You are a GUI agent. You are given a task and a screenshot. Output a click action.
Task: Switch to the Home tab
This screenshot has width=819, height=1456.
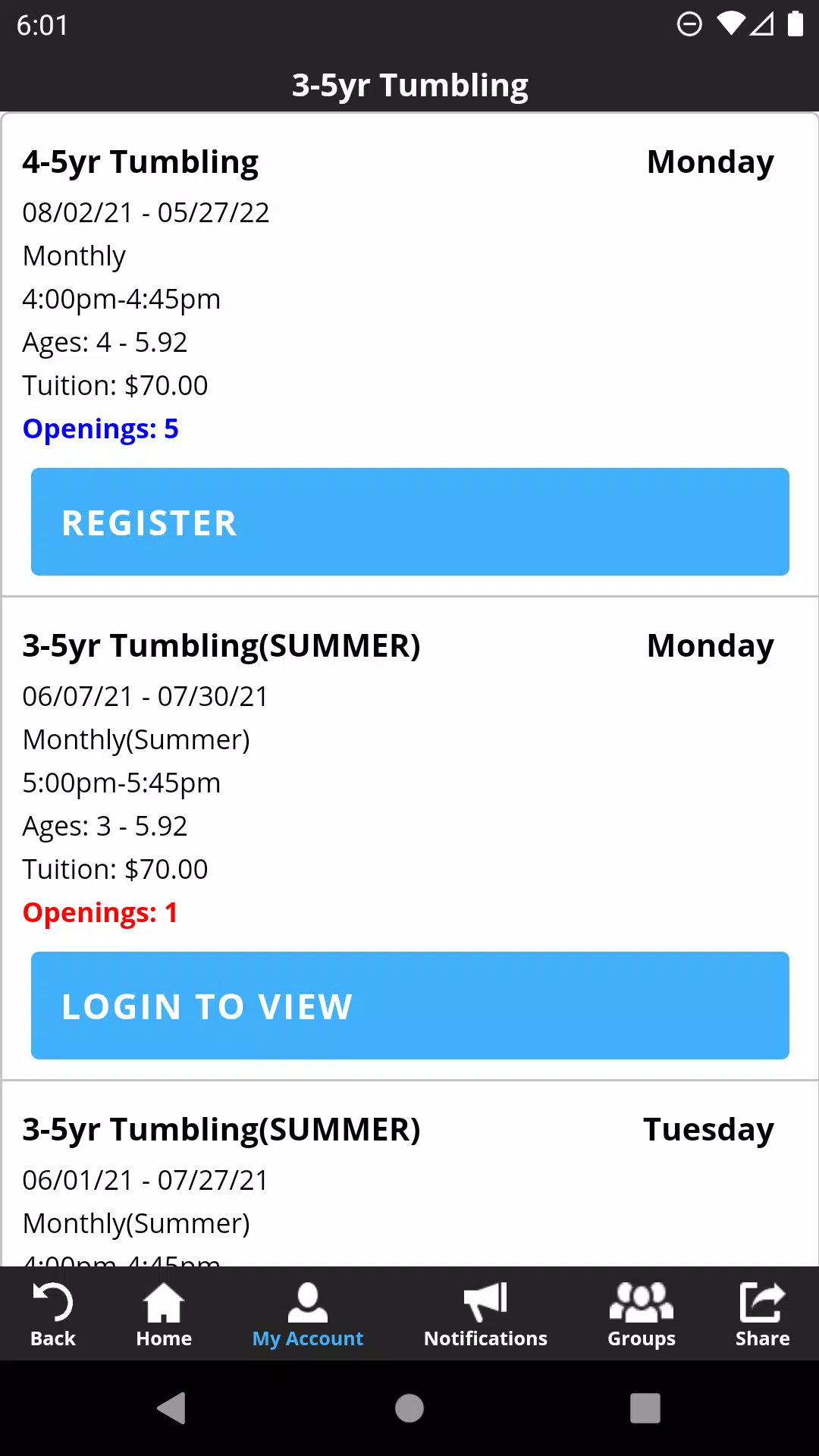164,1315
